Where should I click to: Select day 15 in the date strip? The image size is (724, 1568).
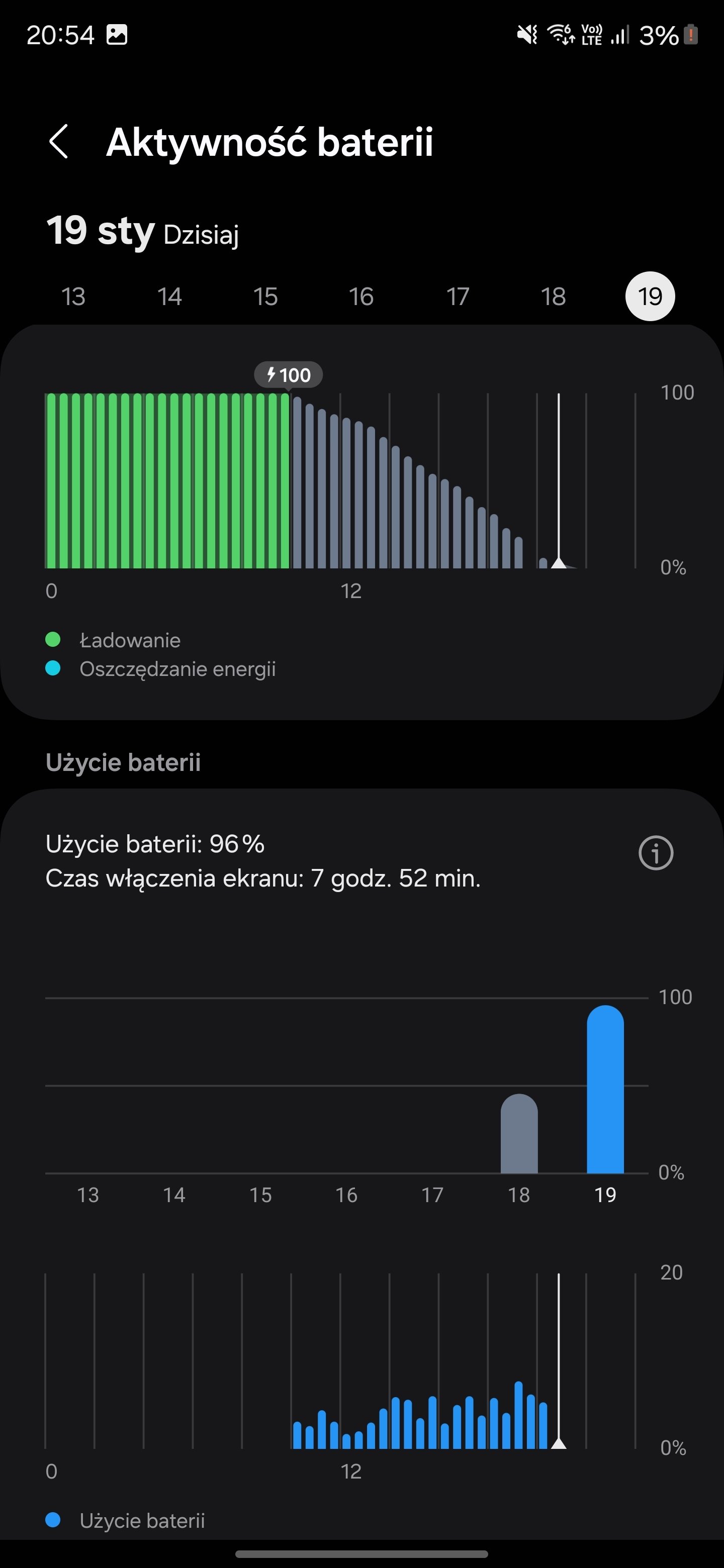coord(265,297)
